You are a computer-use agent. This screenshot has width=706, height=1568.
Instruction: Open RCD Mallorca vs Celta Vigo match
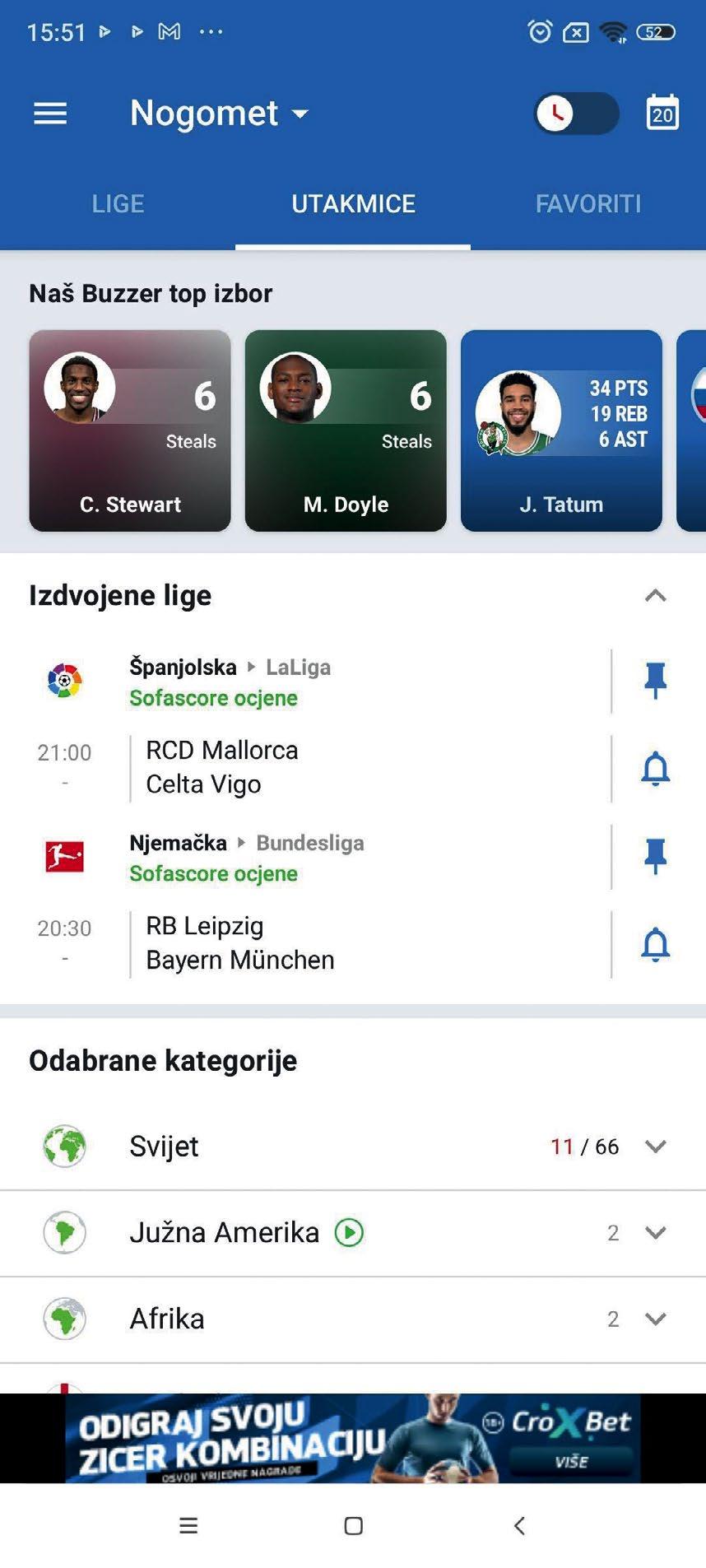[x=329, y=768]
